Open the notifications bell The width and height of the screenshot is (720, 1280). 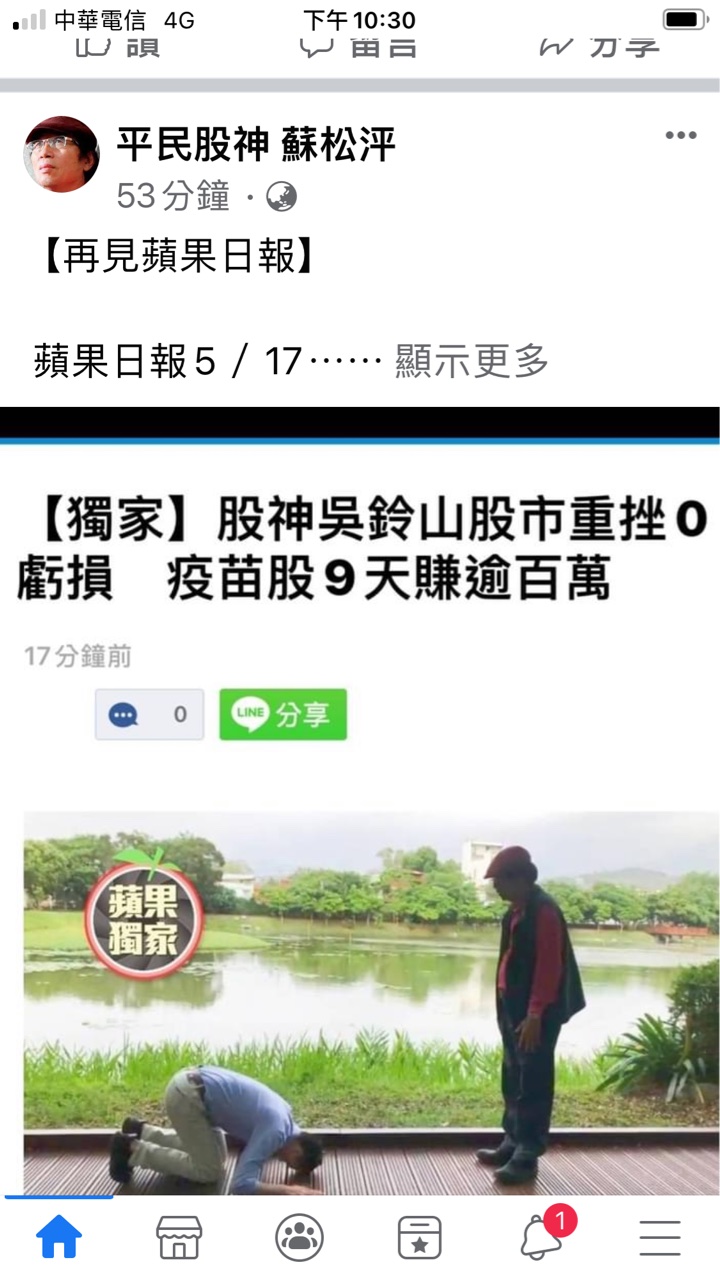[x=541, y=1238]
